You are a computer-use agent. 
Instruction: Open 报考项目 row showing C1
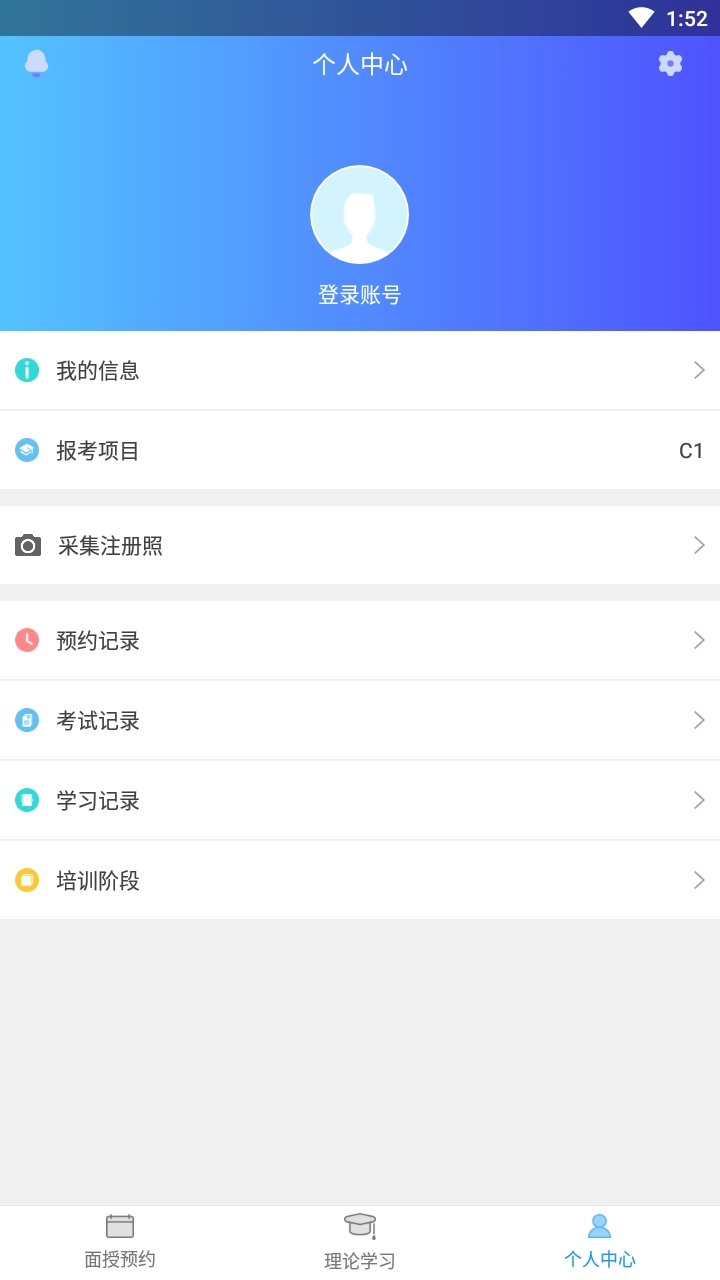(360, 450)
